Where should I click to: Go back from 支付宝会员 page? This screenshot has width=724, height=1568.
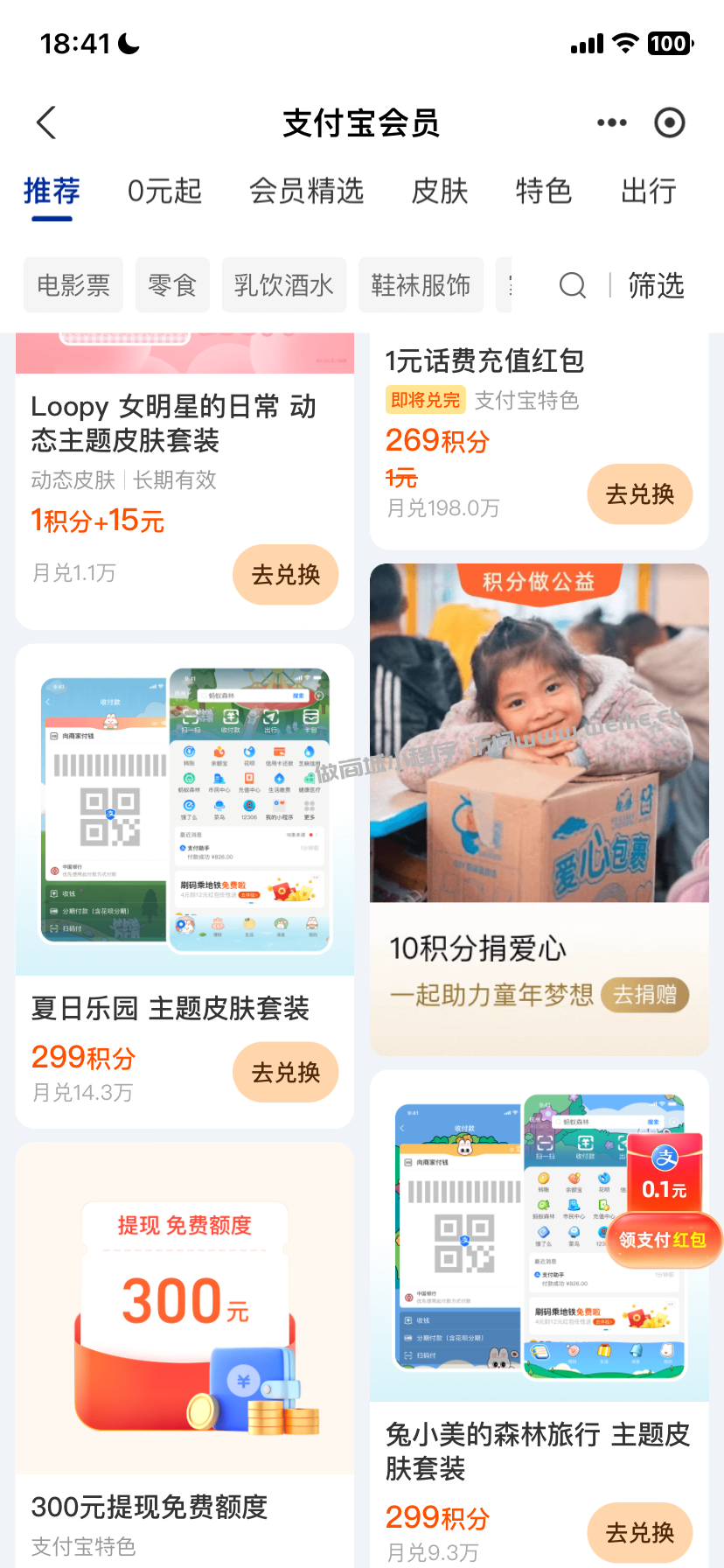point(47,123)
